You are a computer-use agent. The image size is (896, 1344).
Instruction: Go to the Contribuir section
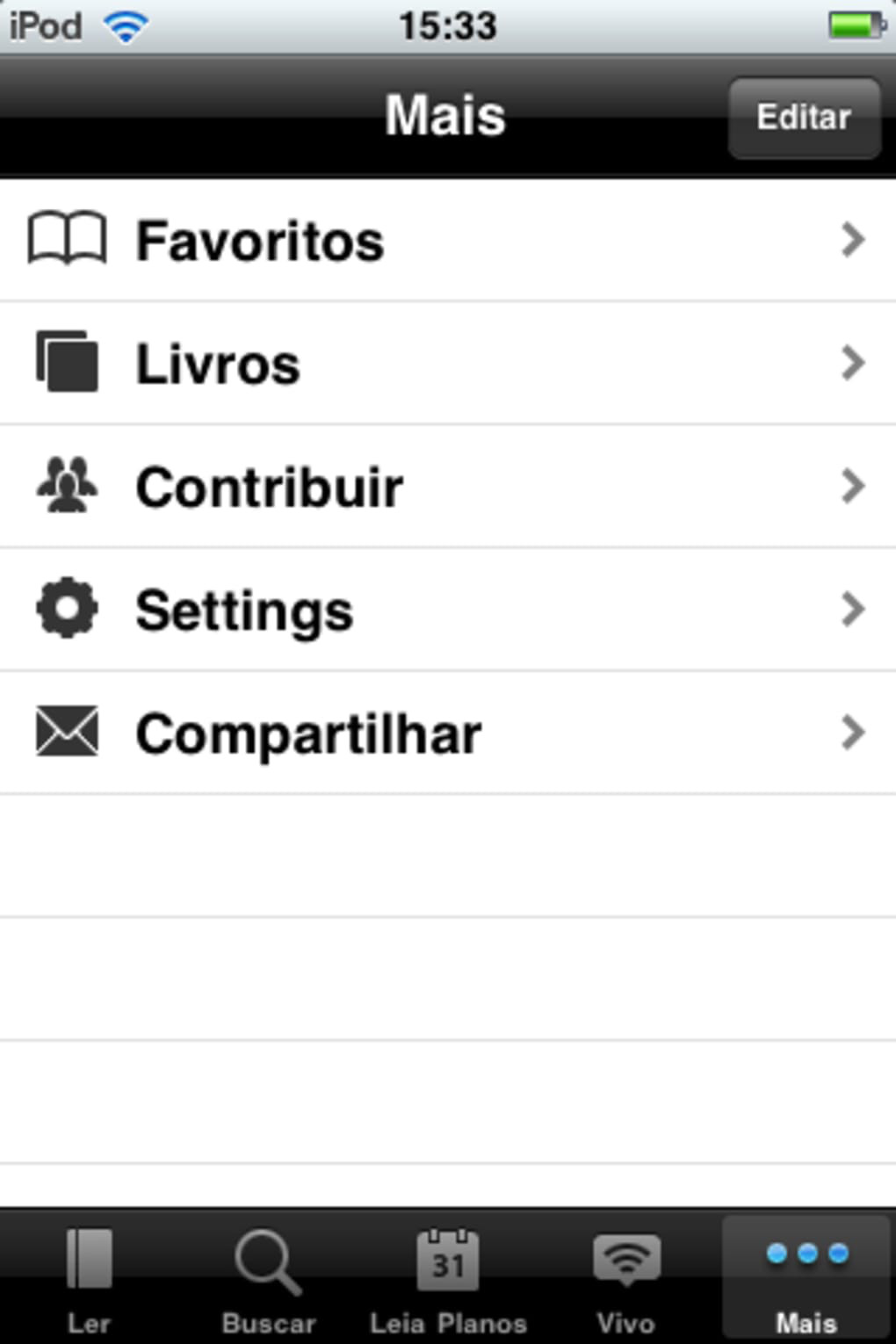click(x=448, y=487)
